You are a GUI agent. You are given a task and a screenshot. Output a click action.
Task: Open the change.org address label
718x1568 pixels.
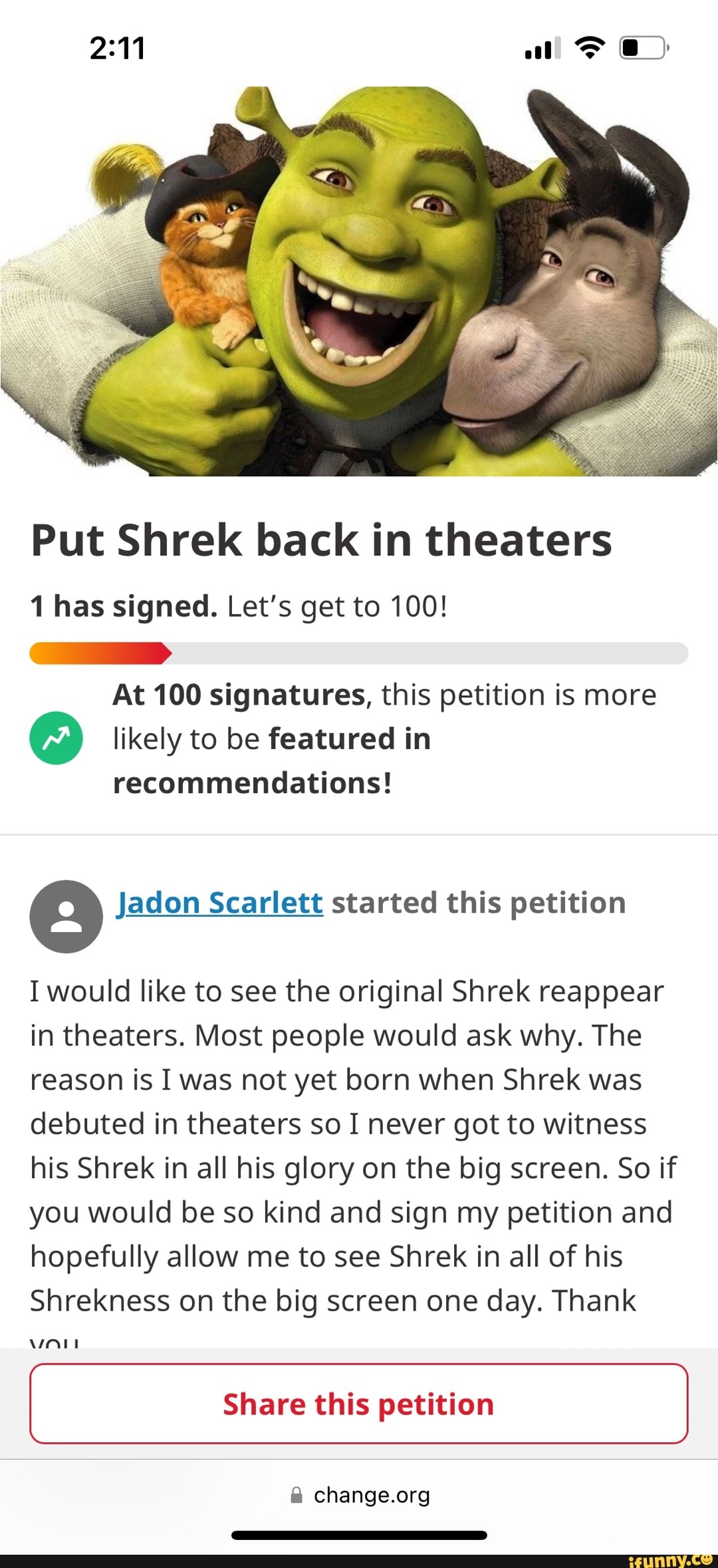(x=372, y=1494)
